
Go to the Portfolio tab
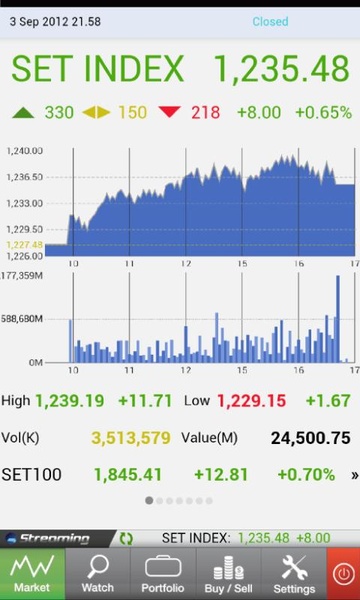pyautogui.click(x=163, y=574)
